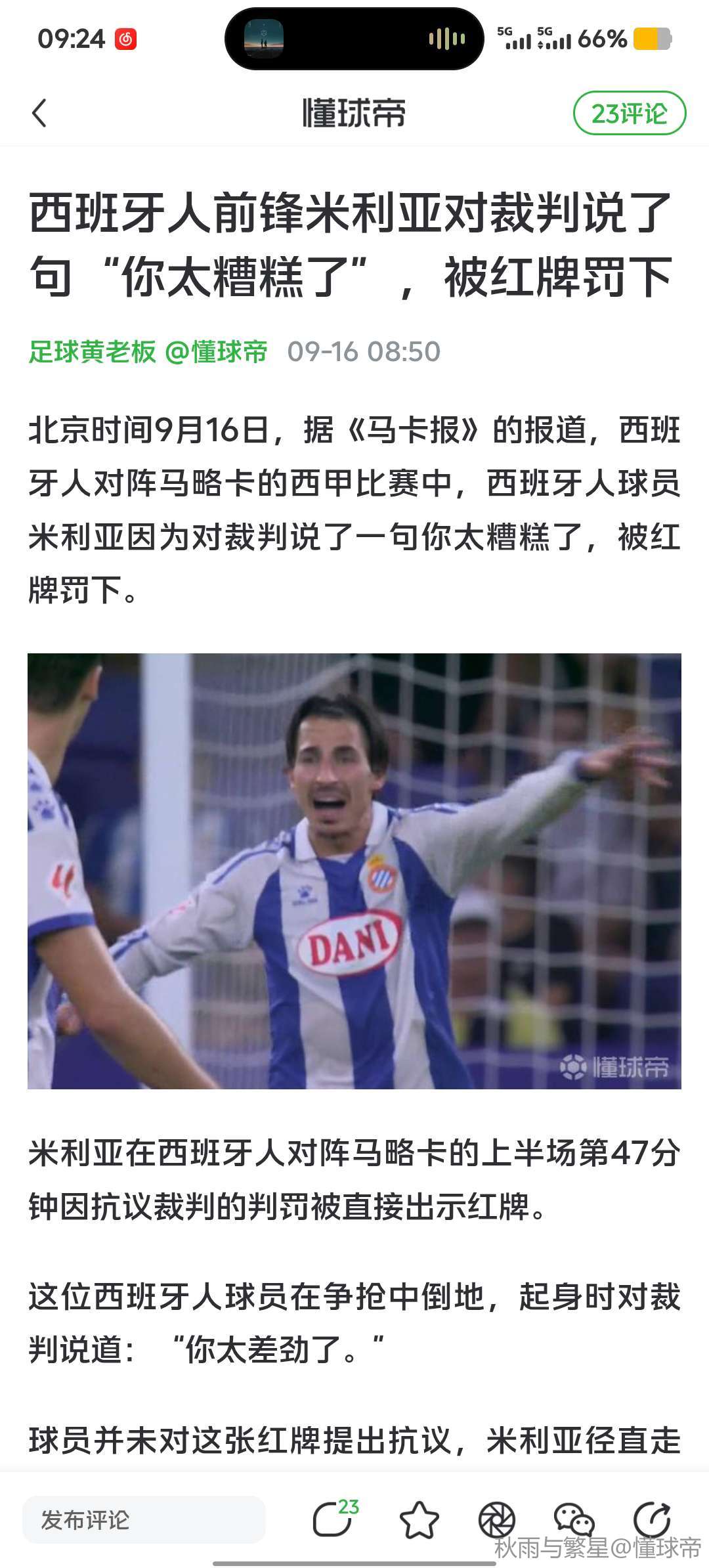
Task: Tap the aperture-style icon in the bottom bar
Action: coord(496,1519)
